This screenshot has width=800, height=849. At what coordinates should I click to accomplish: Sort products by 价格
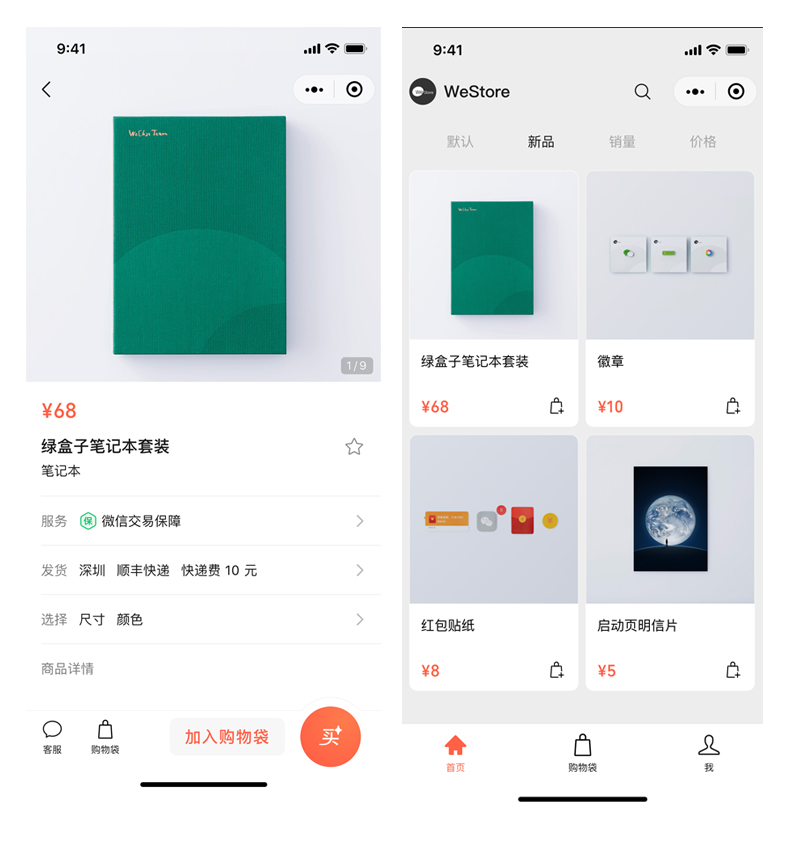tap(703, 142)
